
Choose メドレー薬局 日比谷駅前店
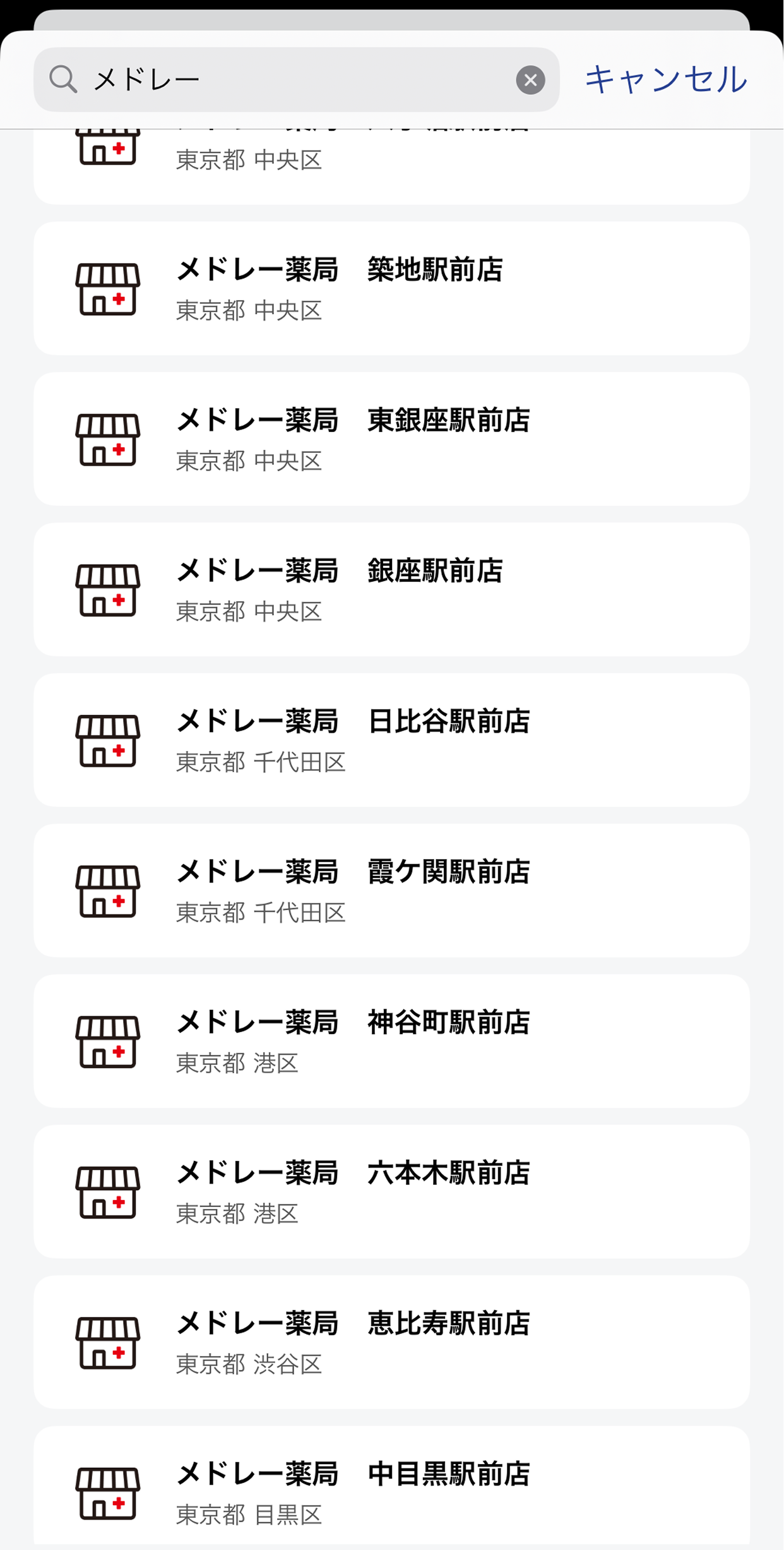391,740
